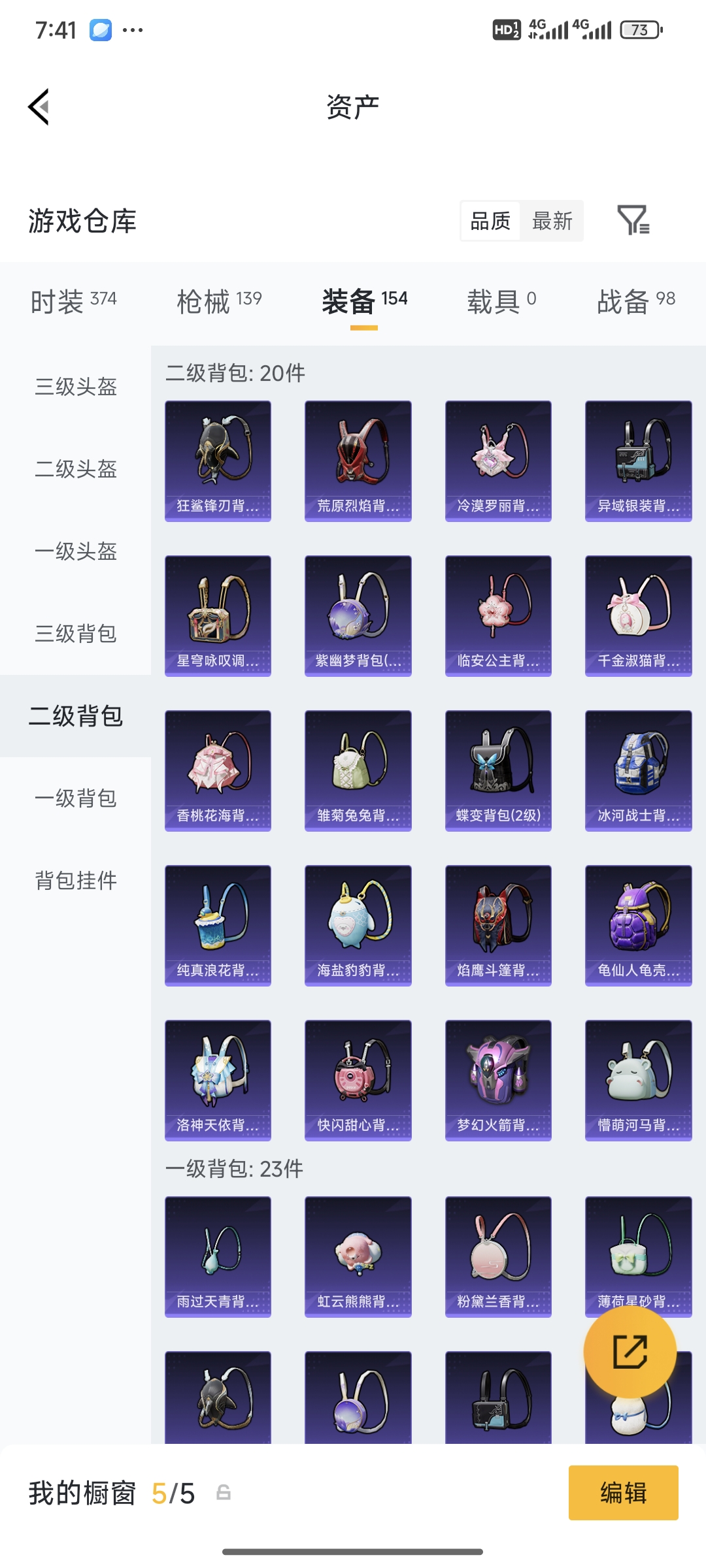Screen dimensions: 706x1568
Task: Switch to the 时装 tab
Action: (72, 300)
